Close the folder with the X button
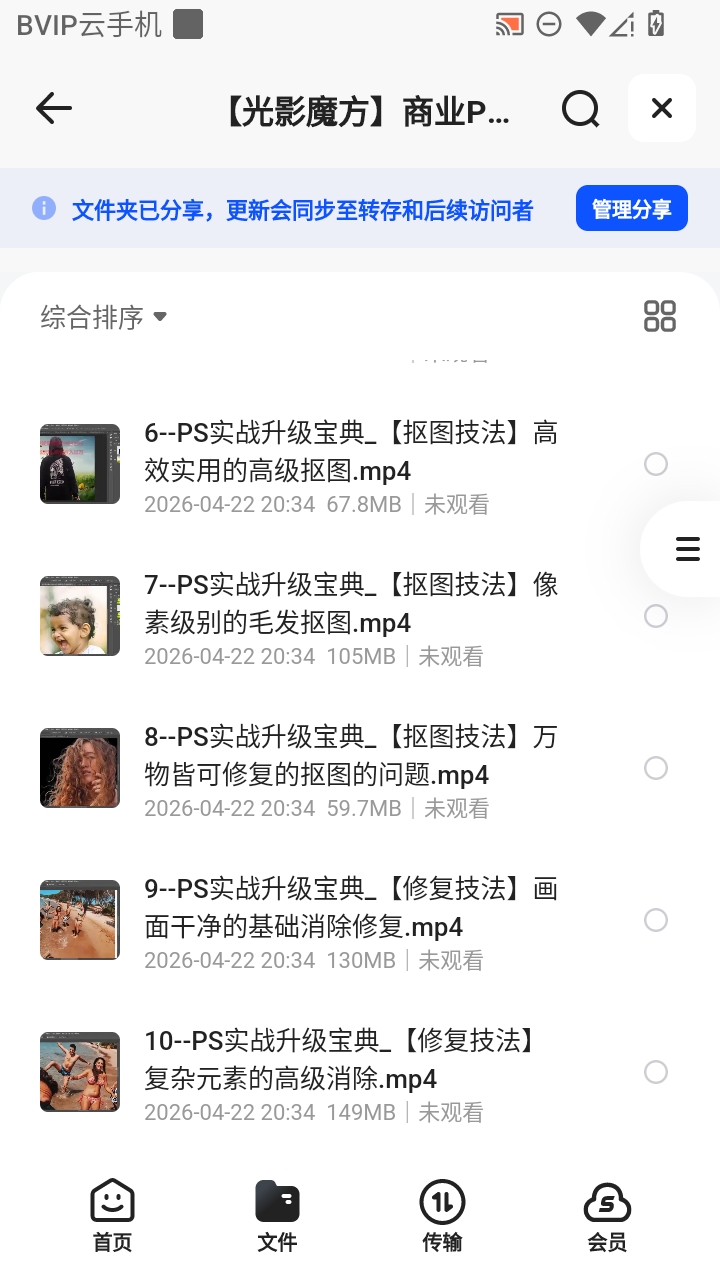The width and height of the screenshot is (720, 1280). pos(662,108)
